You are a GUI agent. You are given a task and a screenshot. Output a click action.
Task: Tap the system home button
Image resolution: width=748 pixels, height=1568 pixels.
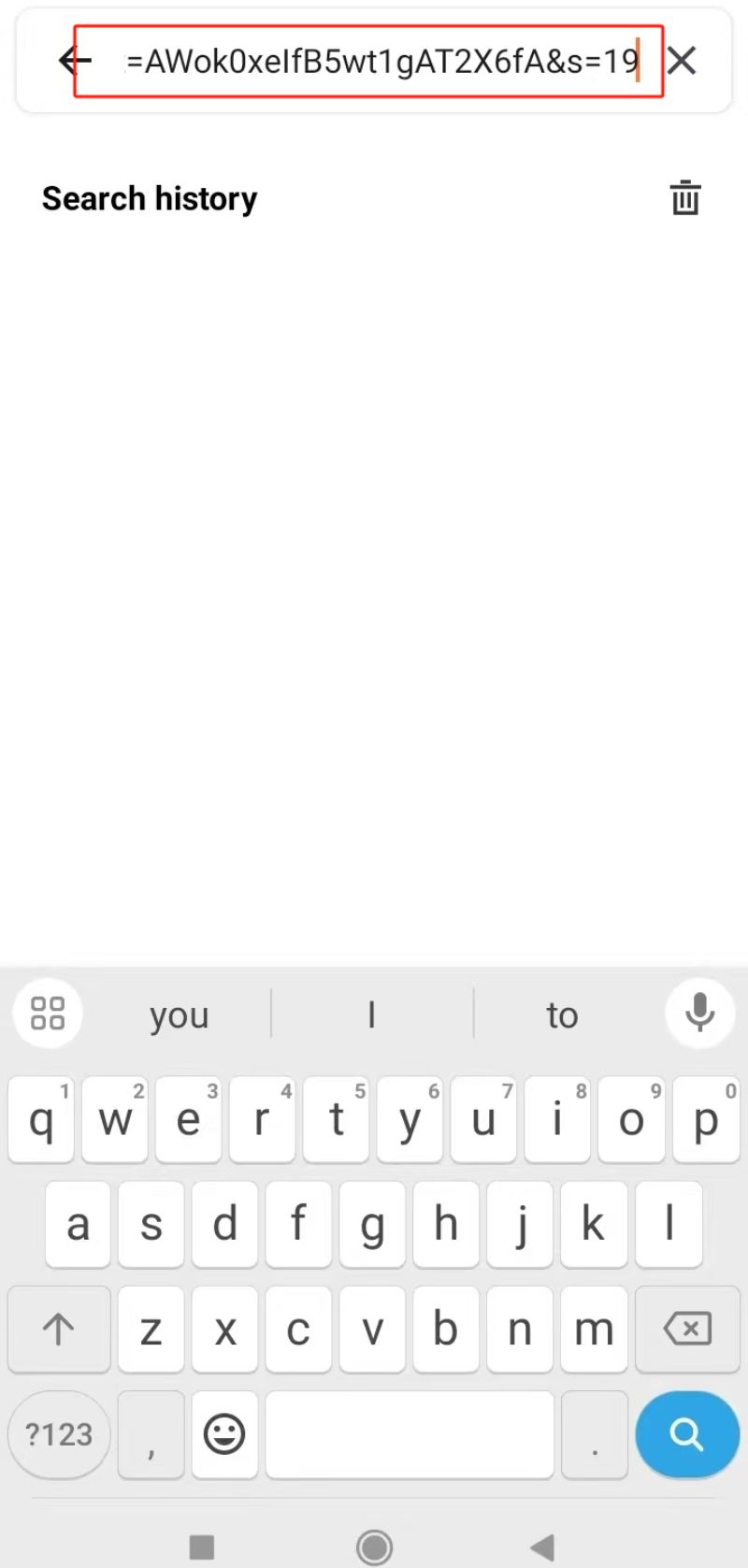click(x=375, y=1546)
